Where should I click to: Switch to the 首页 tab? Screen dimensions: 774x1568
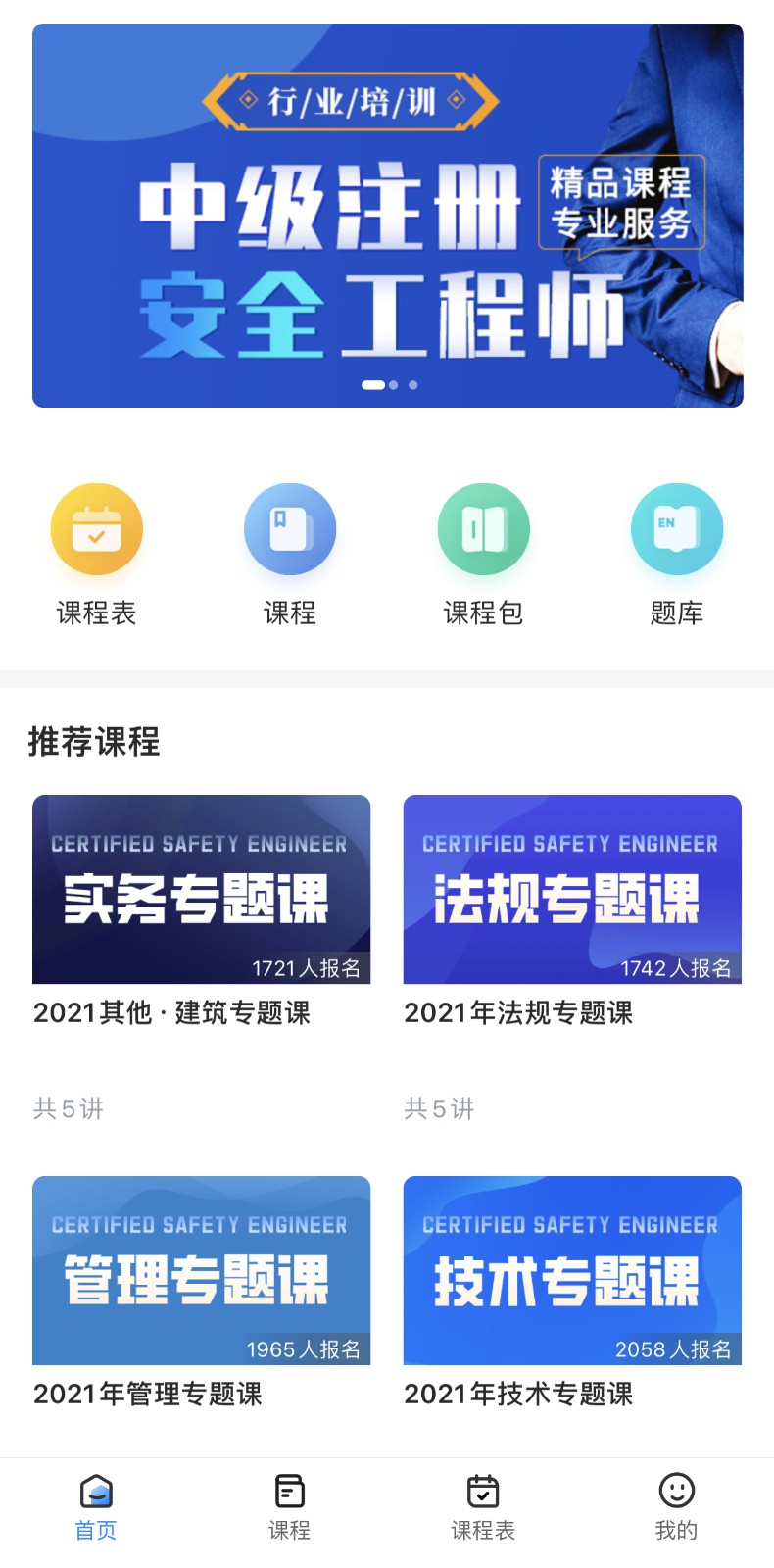coord(96,1507)
